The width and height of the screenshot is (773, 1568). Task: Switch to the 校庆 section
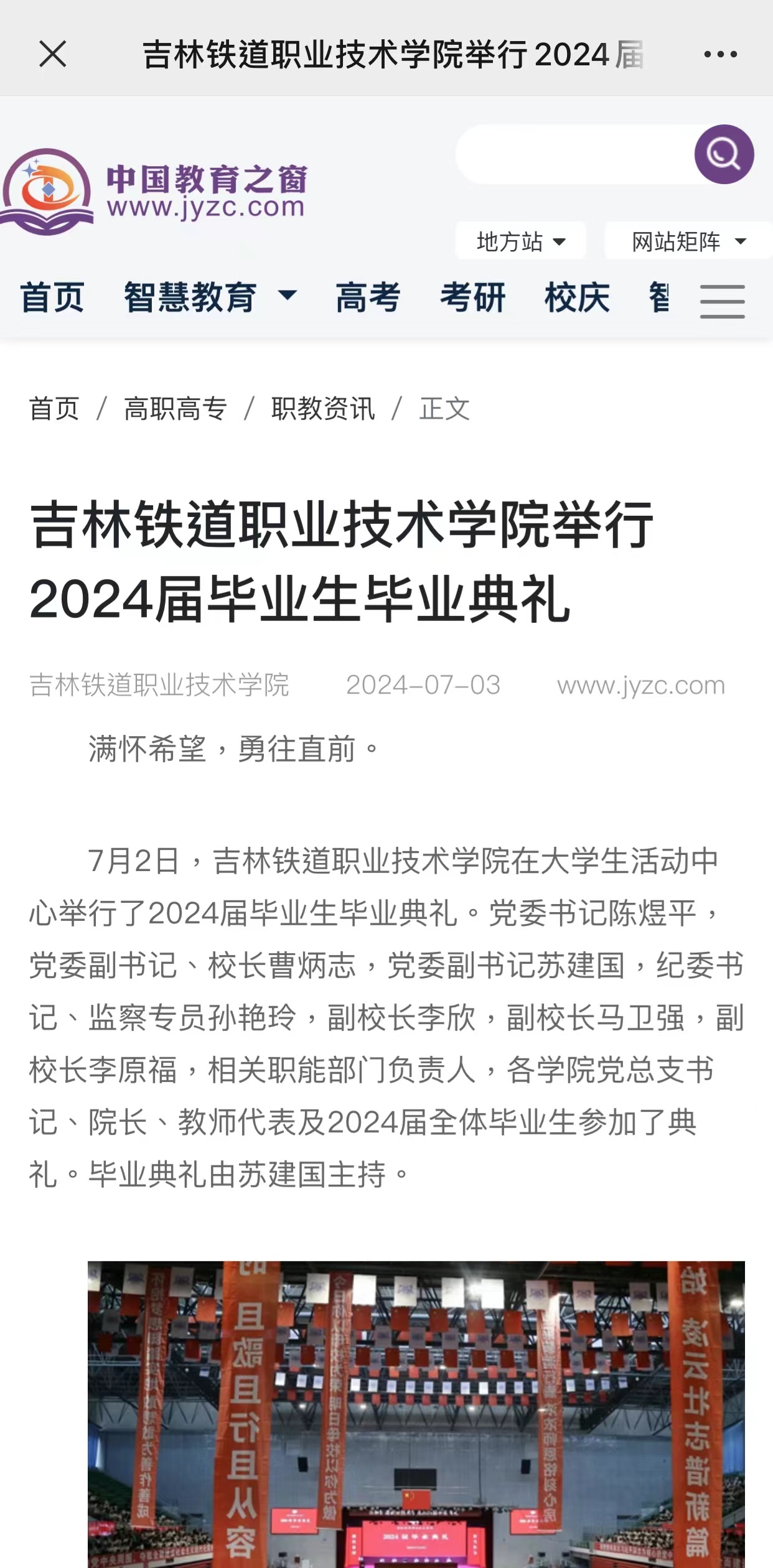(x=577, y=297)
